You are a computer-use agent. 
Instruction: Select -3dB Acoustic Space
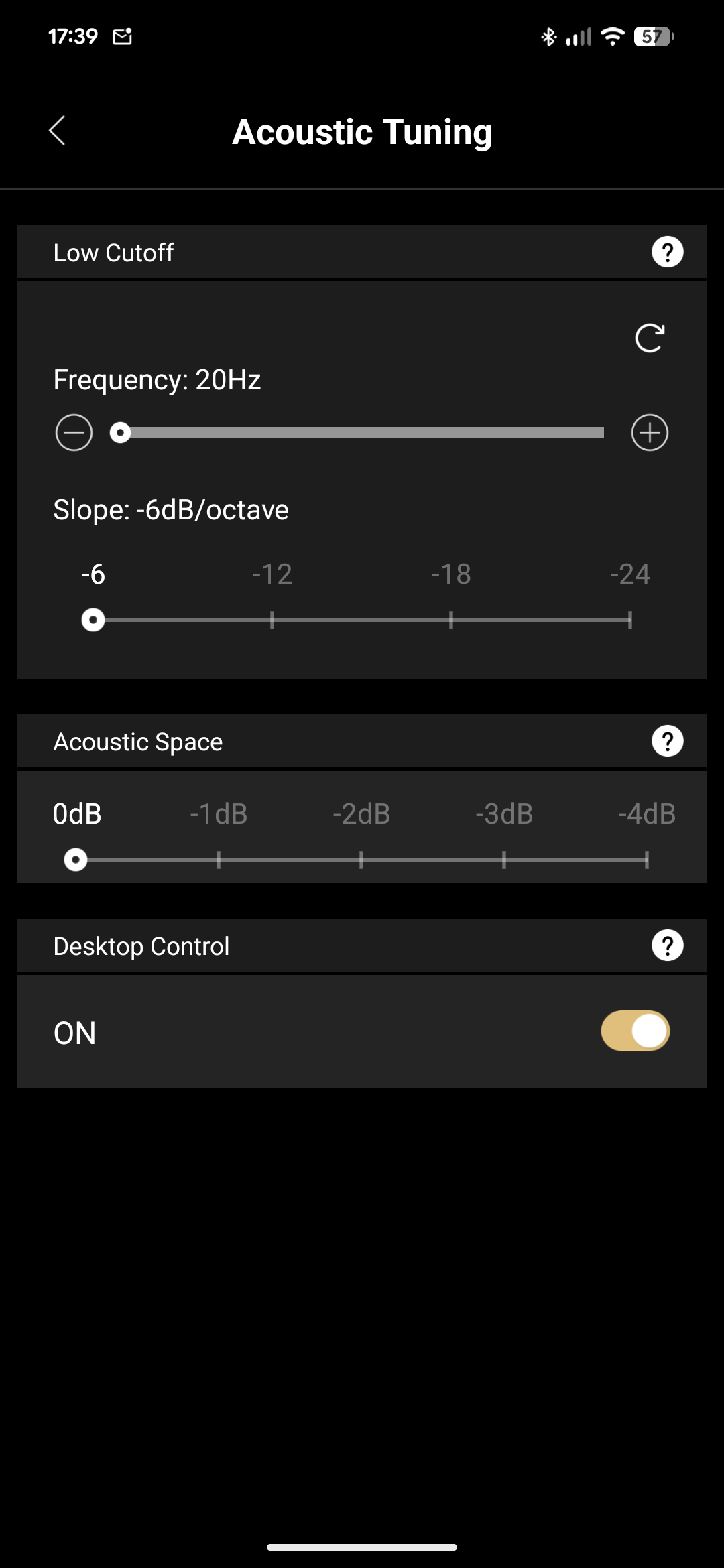point(504,860)
